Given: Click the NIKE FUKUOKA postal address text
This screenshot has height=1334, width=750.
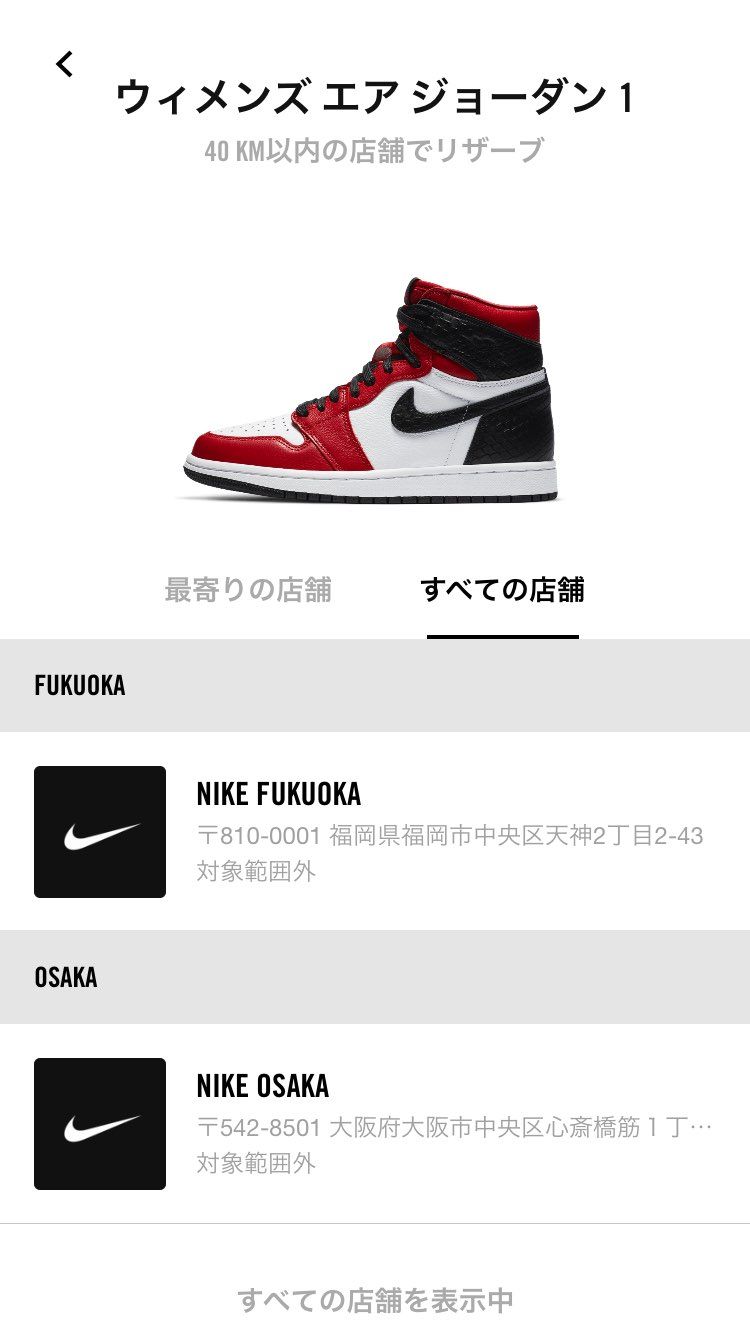Looking at the screenshot, I should coord(450,834).
